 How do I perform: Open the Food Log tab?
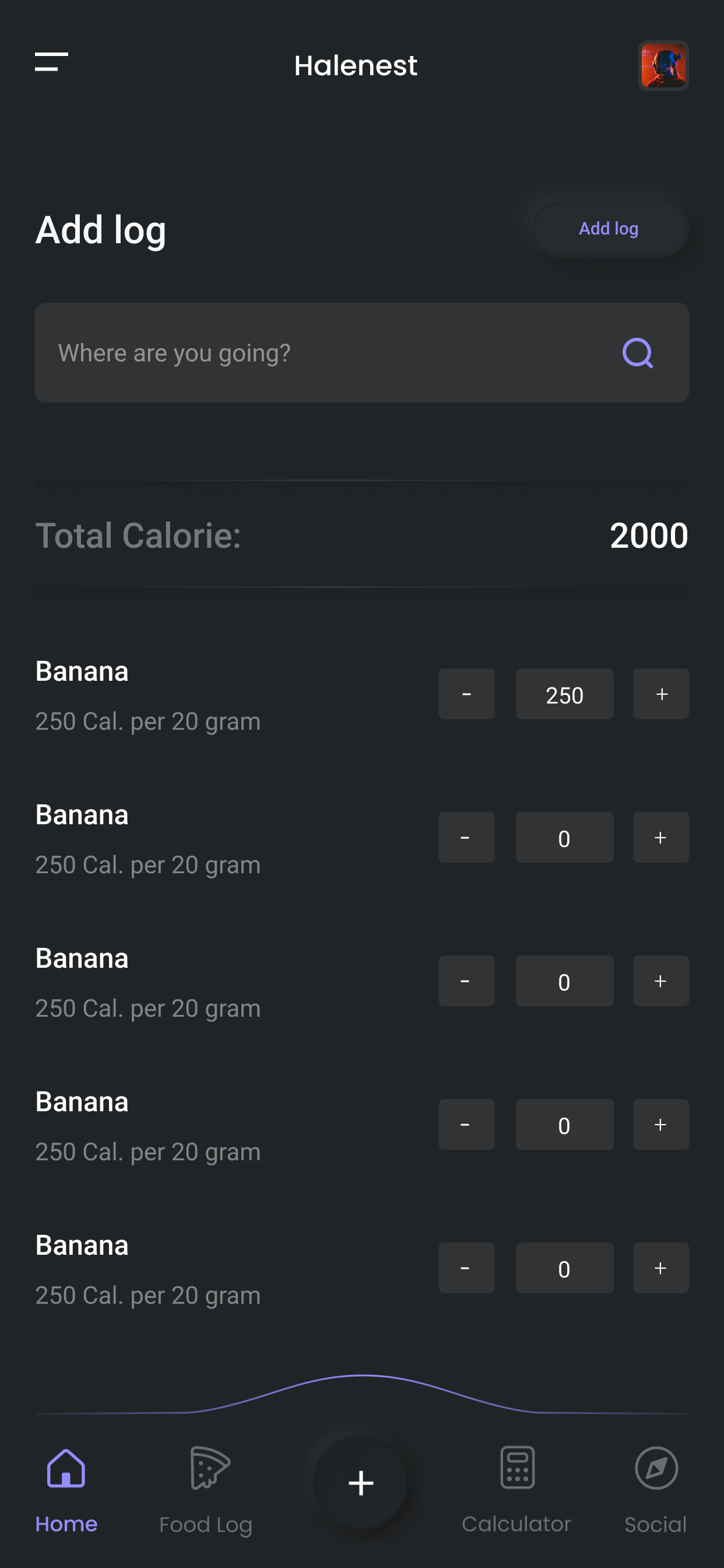tap(206, 1489)
